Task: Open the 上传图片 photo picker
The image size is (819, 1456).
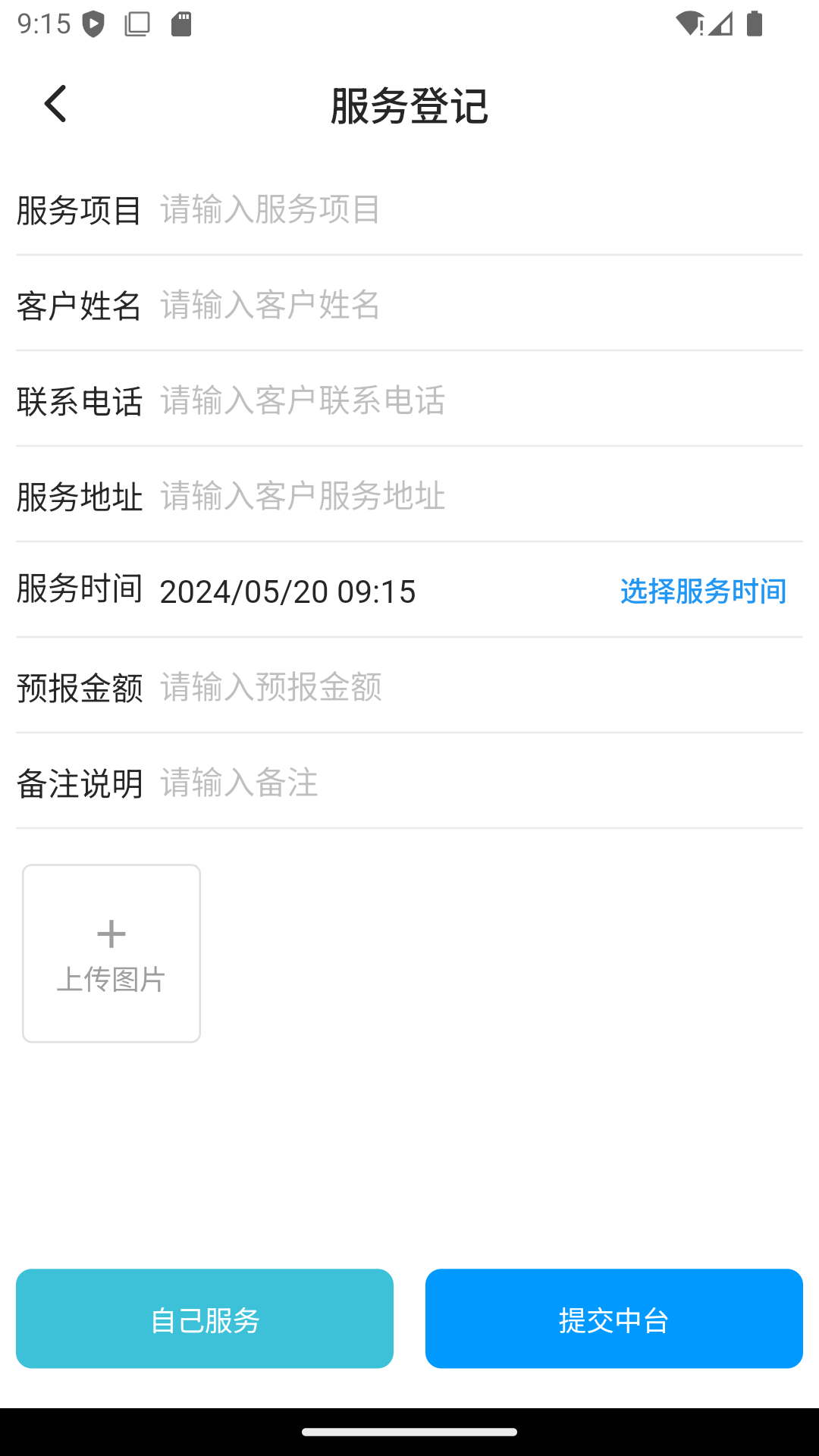Action: click(111, 952)
